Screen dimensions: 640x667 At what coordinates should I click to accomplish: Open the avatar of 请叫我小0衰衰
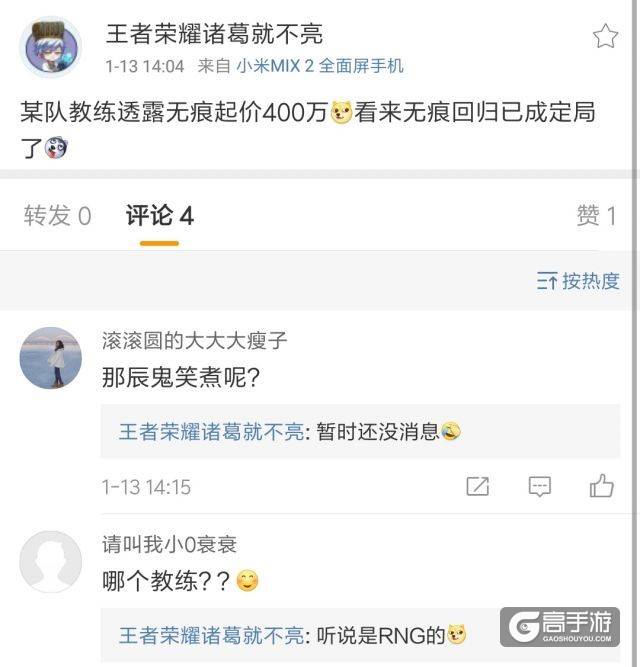[51, 562]
